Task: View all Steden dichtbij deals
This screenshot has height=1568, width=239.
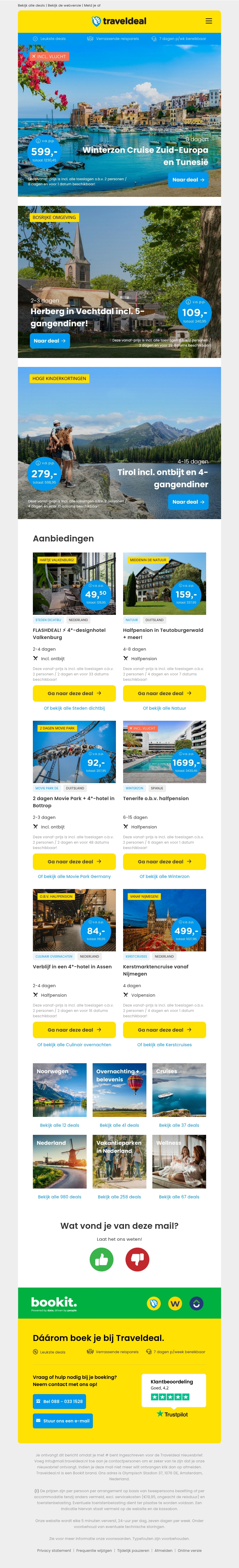Action: [74, 709]
